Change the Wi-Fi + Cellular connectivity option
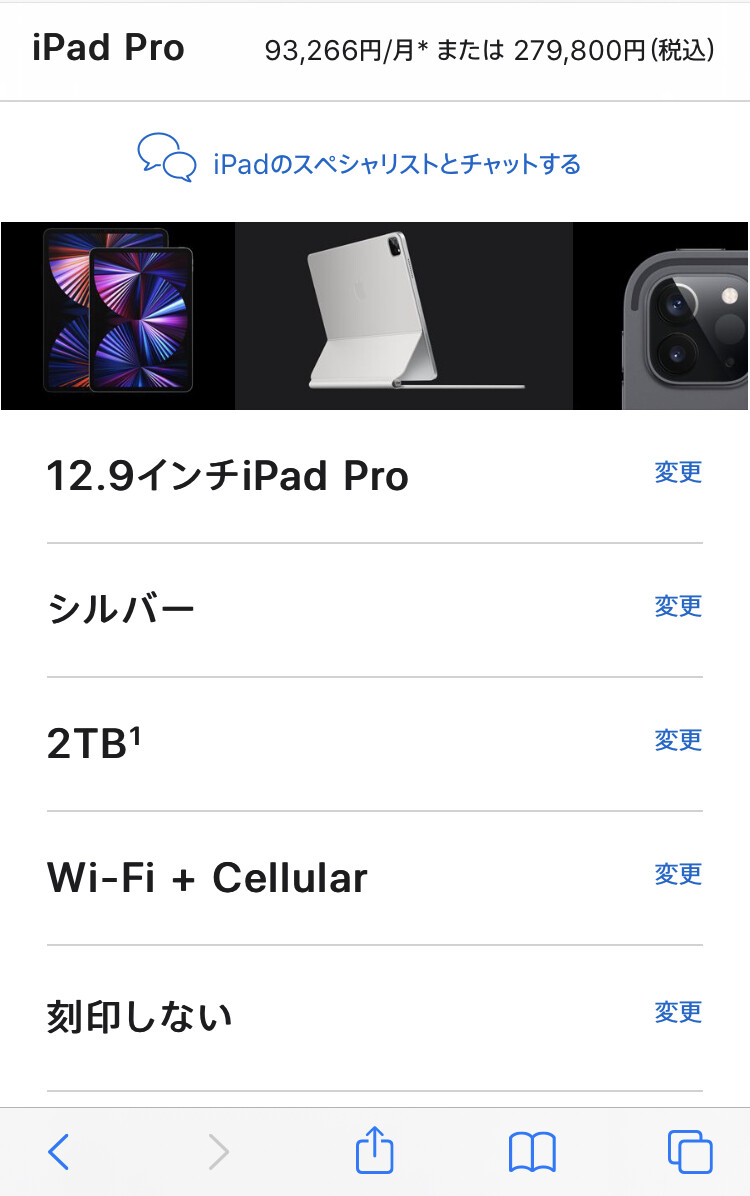750x1196 pixels. click(x=678, y=874)
